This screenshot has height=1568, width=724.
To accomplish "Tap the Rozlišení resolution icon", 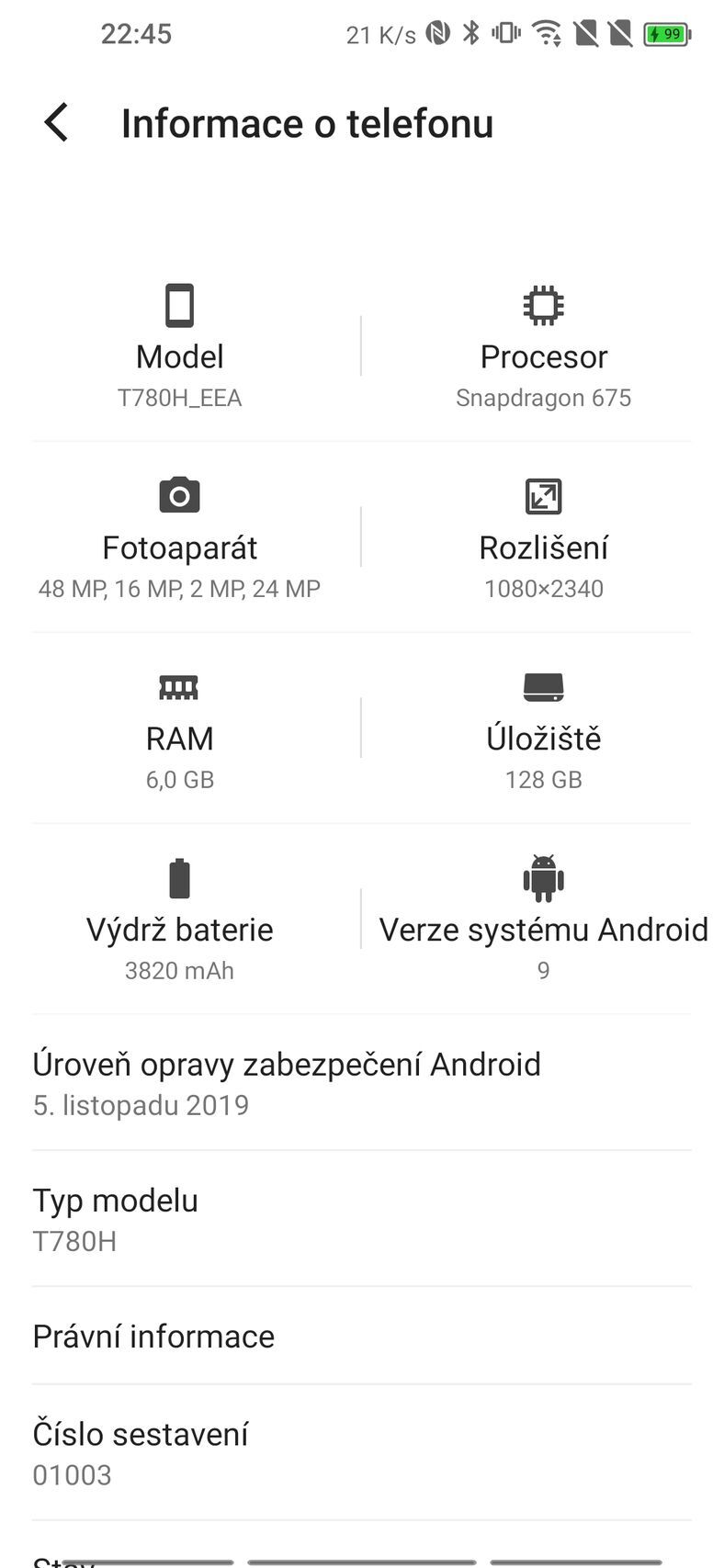I will [543, 495].
